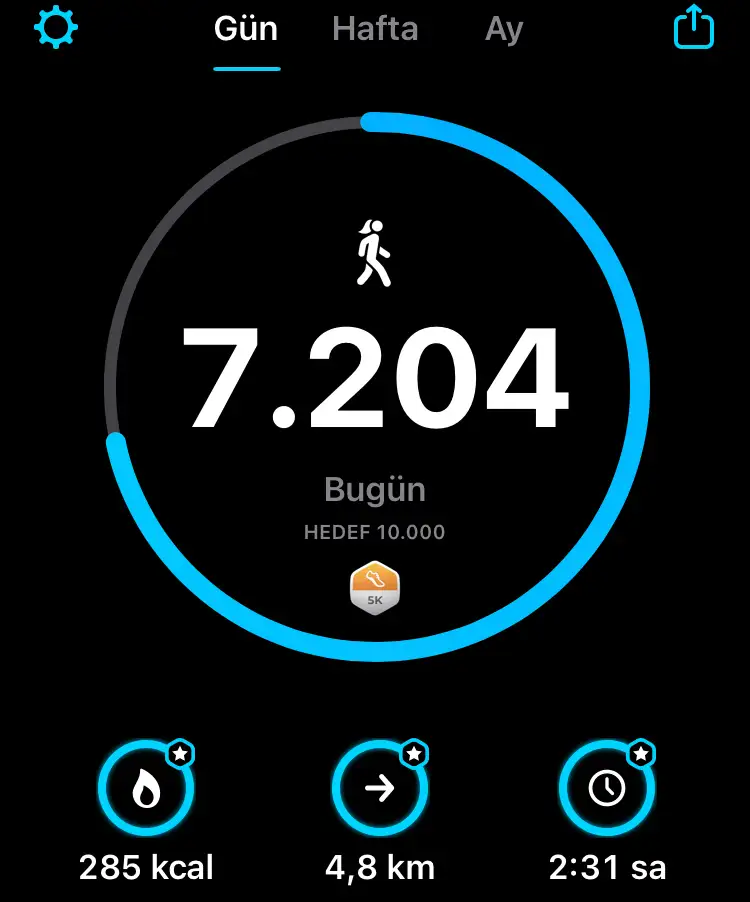
Task: Select the Gün tab
Action: point(246,30)
